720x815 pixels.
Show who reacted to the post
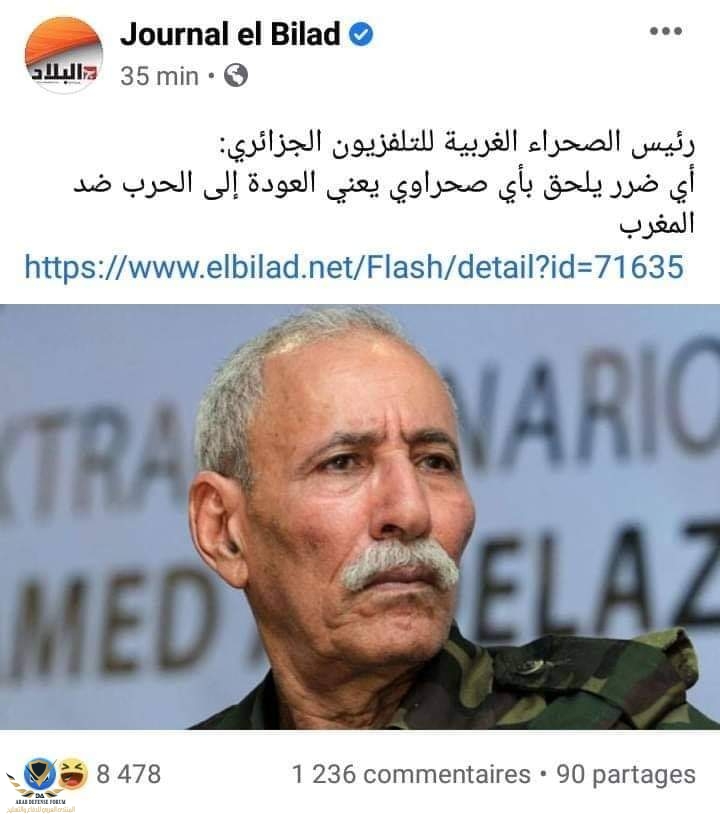[x=112, y=773]
